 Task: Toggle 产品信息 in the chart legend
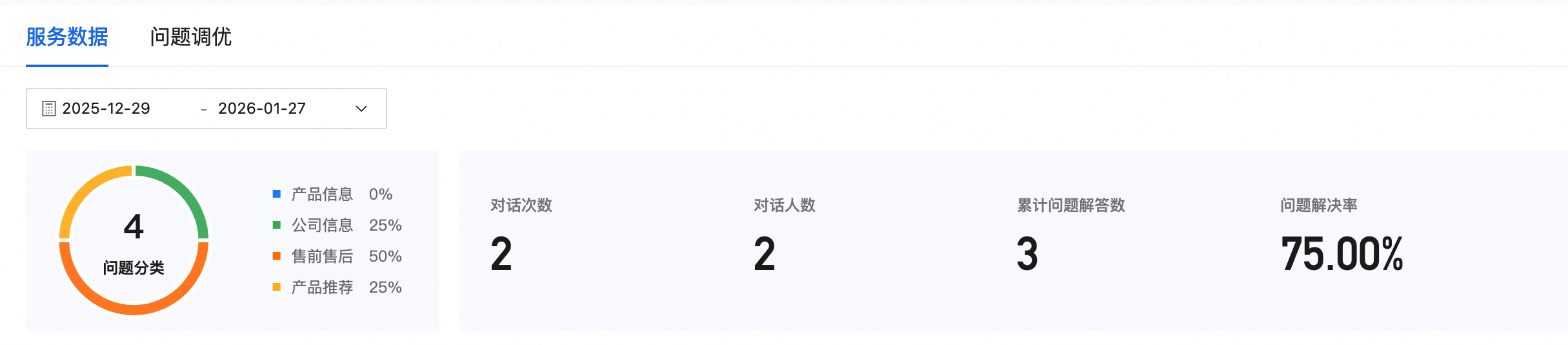322,194
